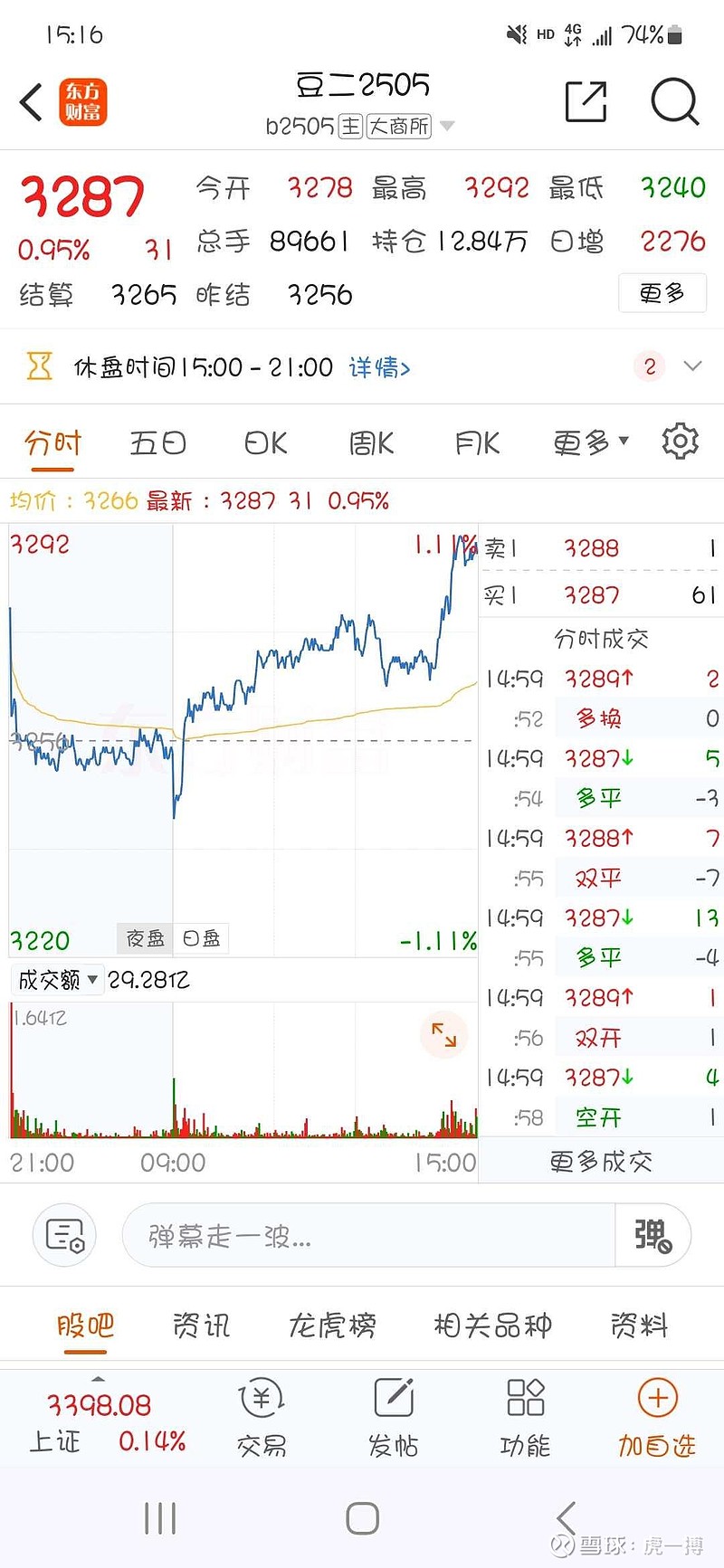This screenshot has width=724, height=1568.
Task: Switch chart to 夜盘 night session
Action: 144,939
